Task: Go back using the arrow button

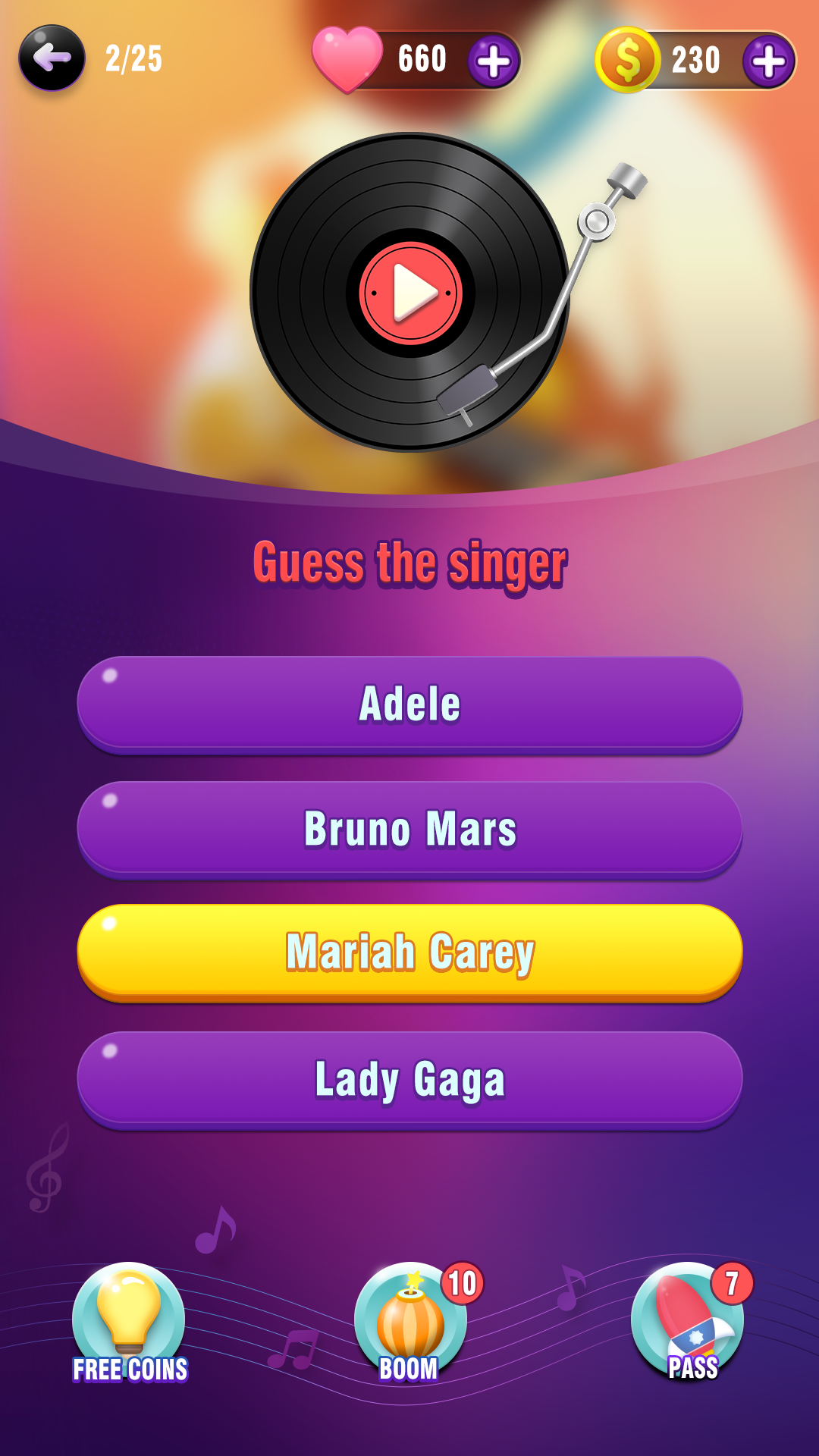Action: tap(52, 58)
